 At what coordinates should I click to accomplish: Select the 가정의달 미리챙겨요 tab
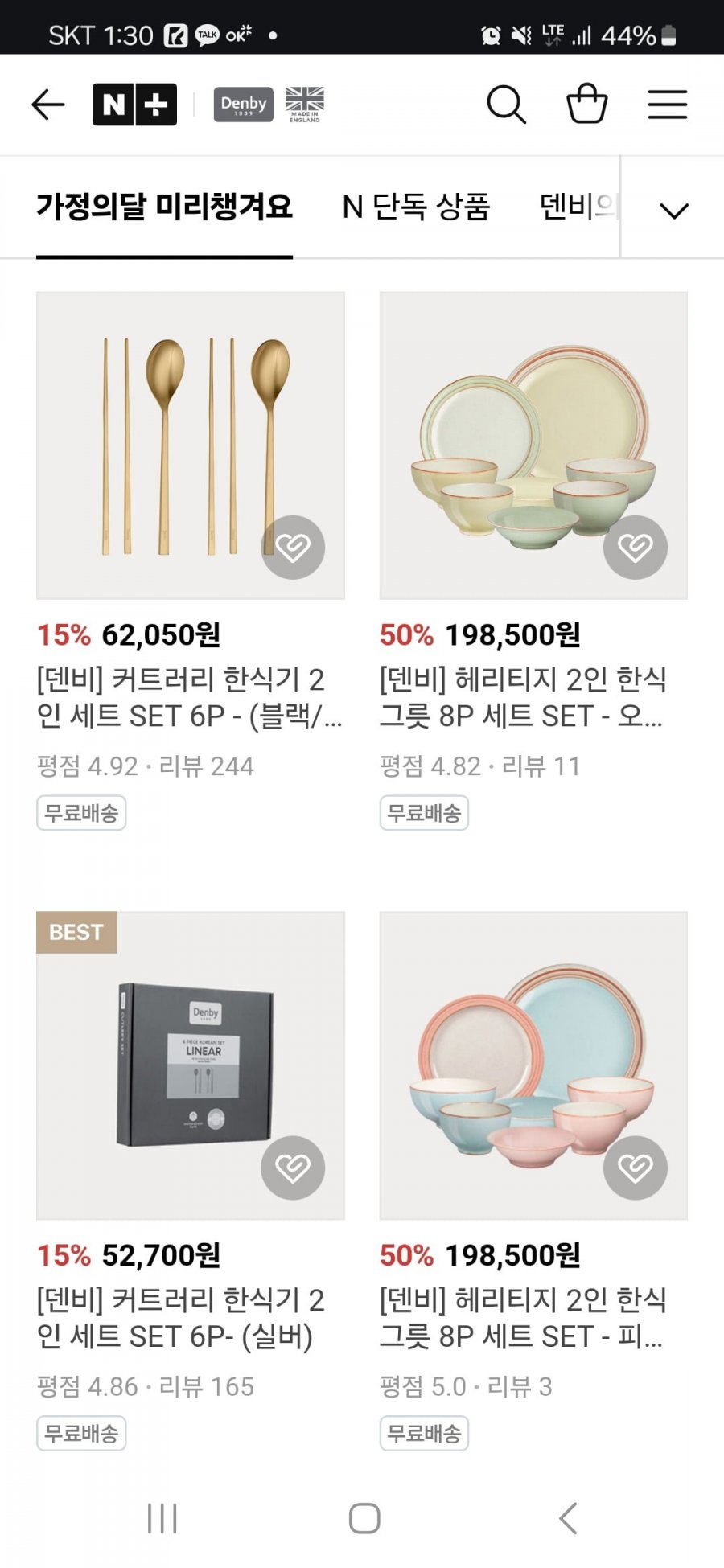pyautogui.click(x=164, y=207)
